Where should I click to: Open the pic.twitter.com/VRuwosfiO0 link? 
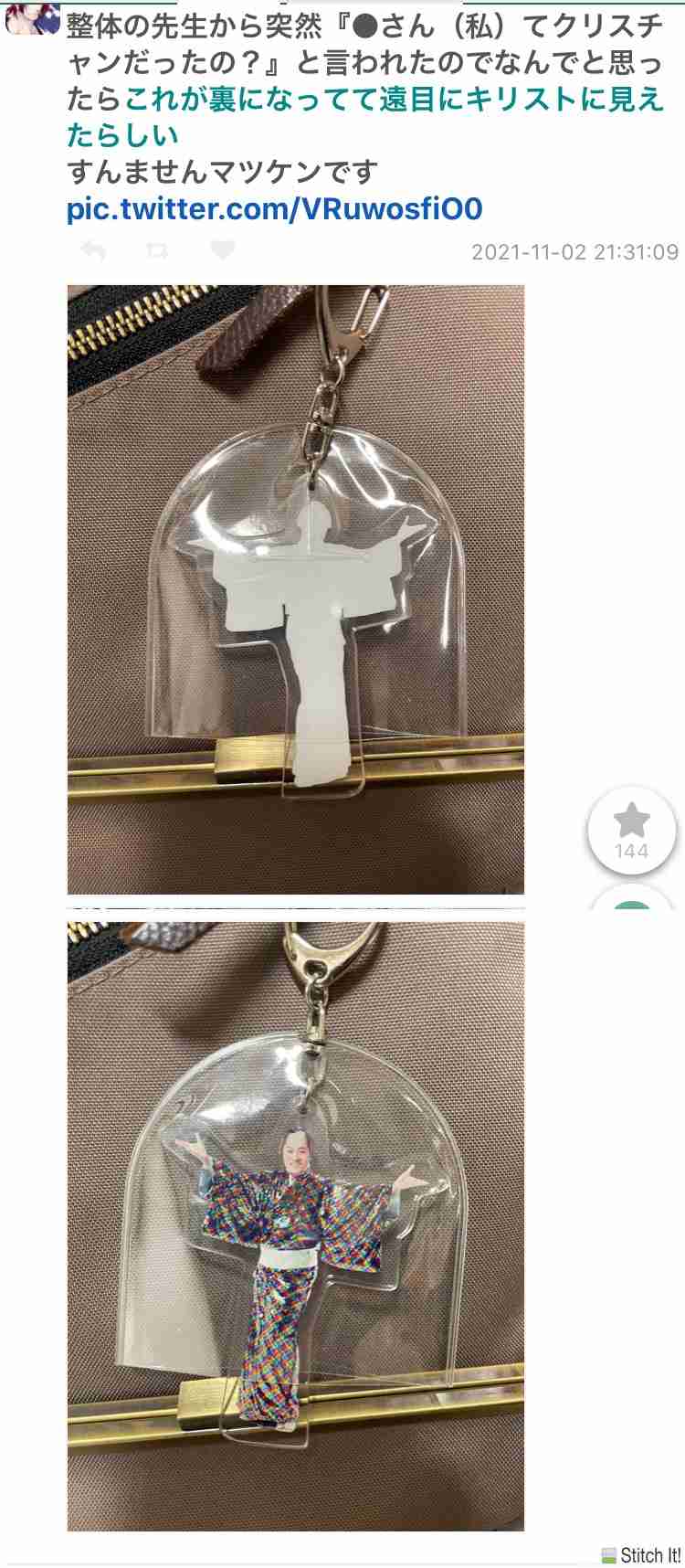coord(274,209)
